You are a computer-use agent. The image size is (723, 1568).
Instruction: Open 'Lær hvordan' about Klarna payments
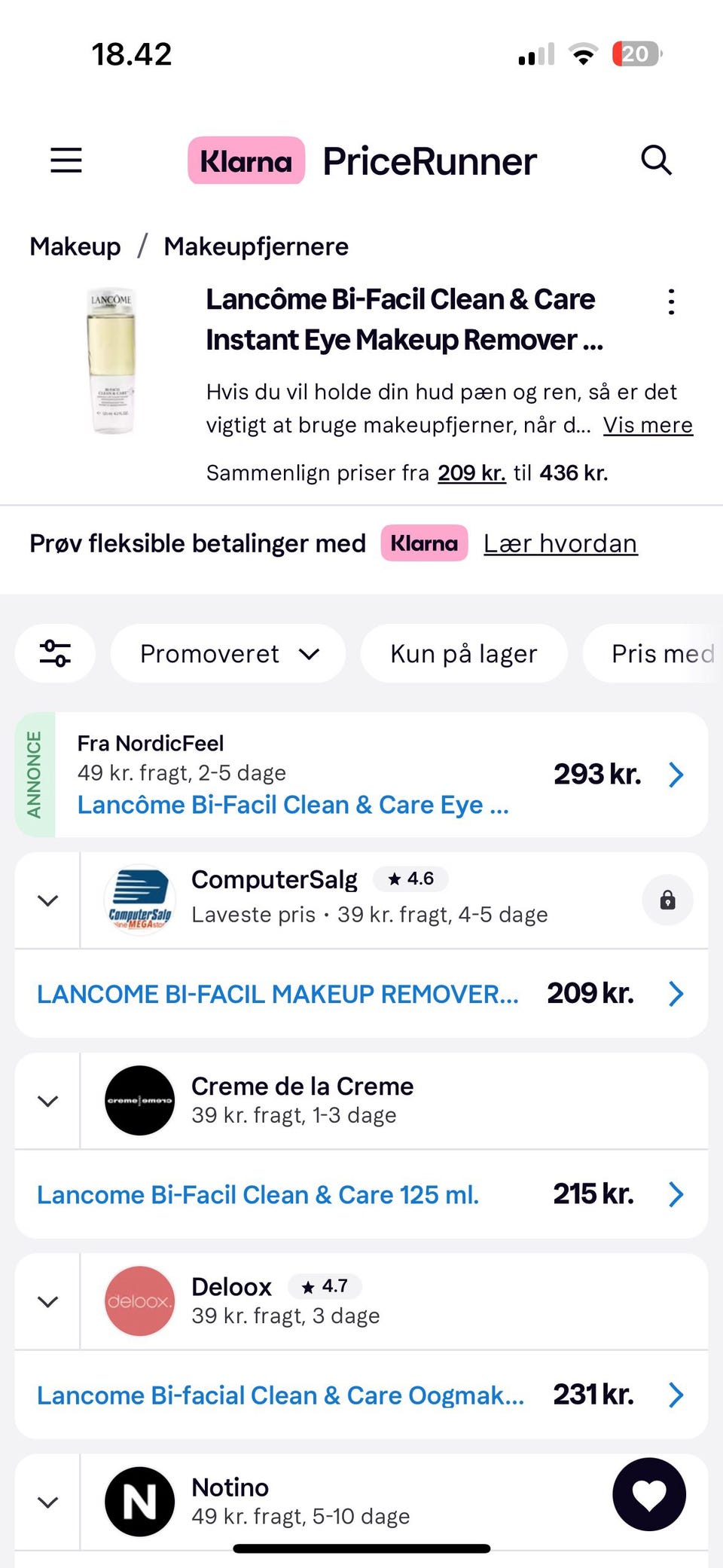tap(560, 543)
